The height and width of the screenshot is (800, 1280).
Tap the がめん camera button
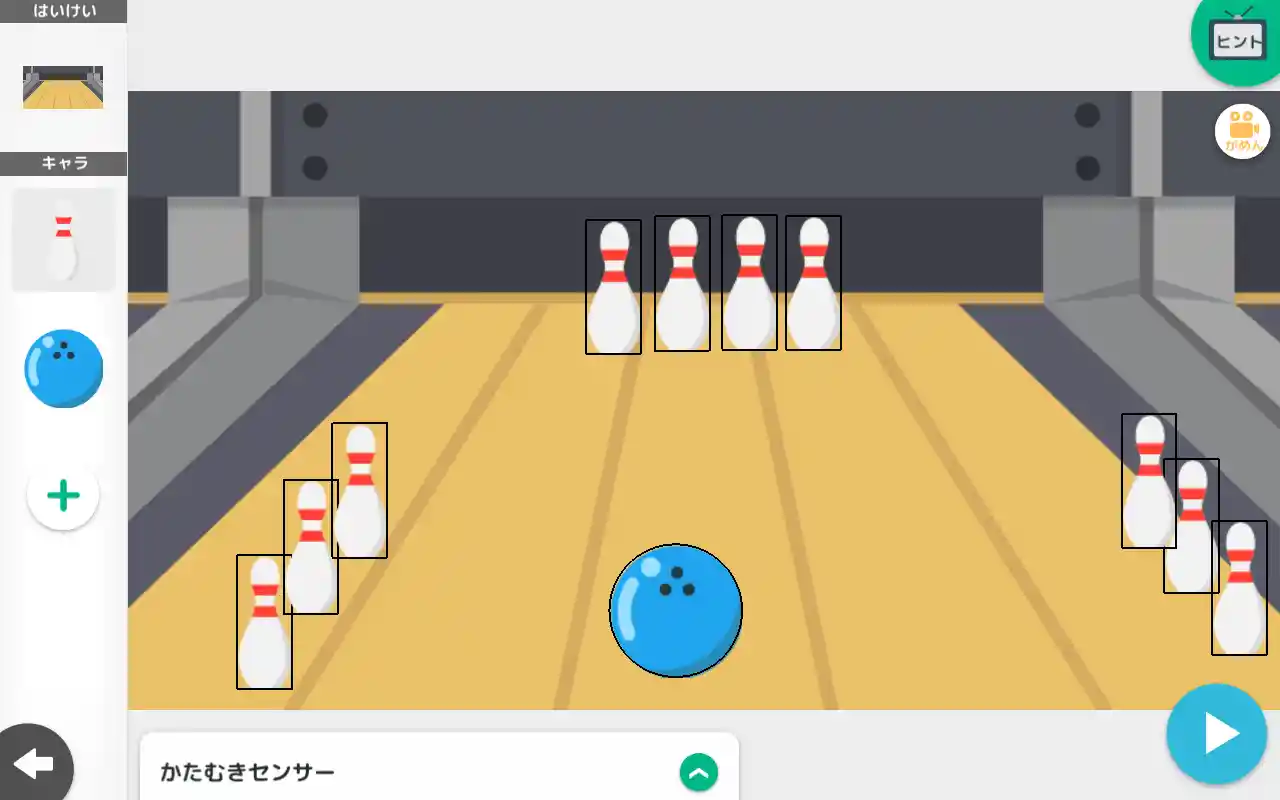pos(1242,132)
